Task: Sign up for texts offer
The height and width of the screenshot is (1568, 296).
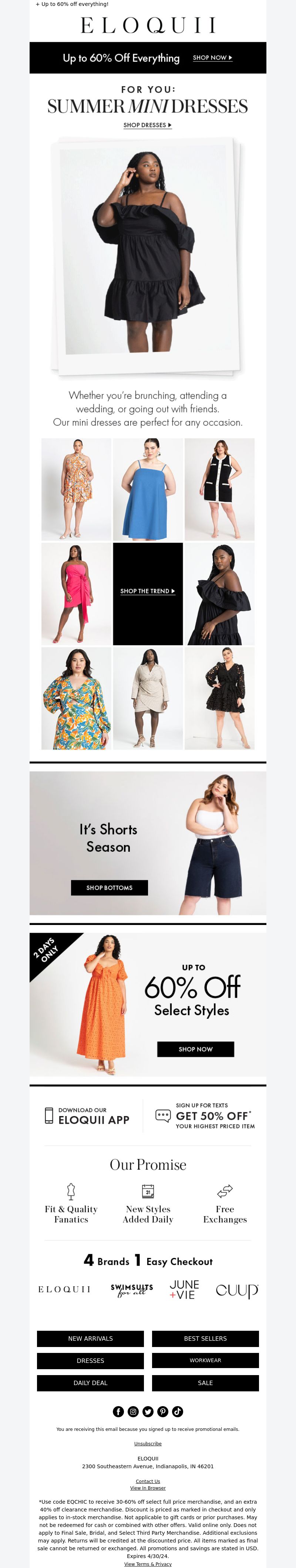Action: point(205,1116)
